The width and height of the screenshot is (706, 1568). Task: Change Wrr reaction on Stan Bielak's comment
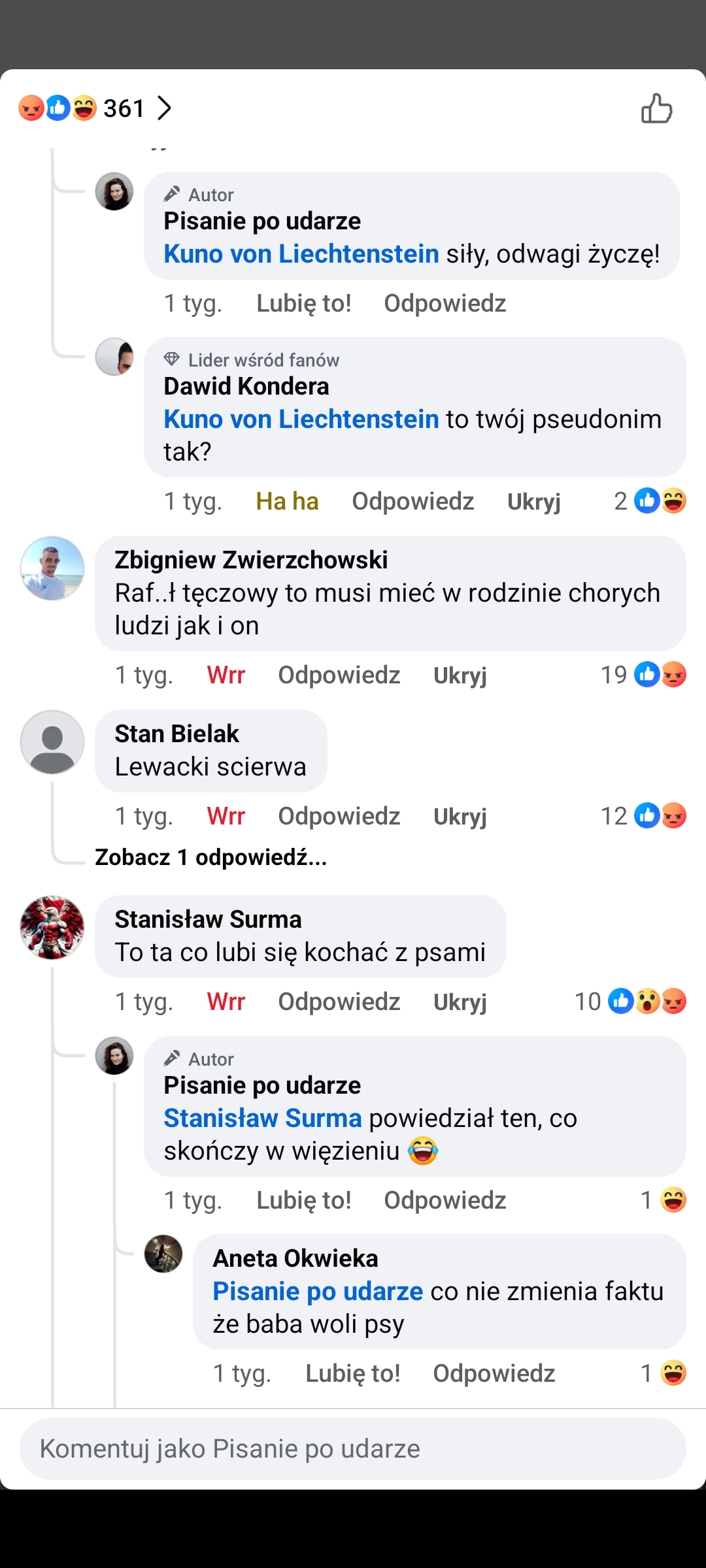click(x=226, y=817)
